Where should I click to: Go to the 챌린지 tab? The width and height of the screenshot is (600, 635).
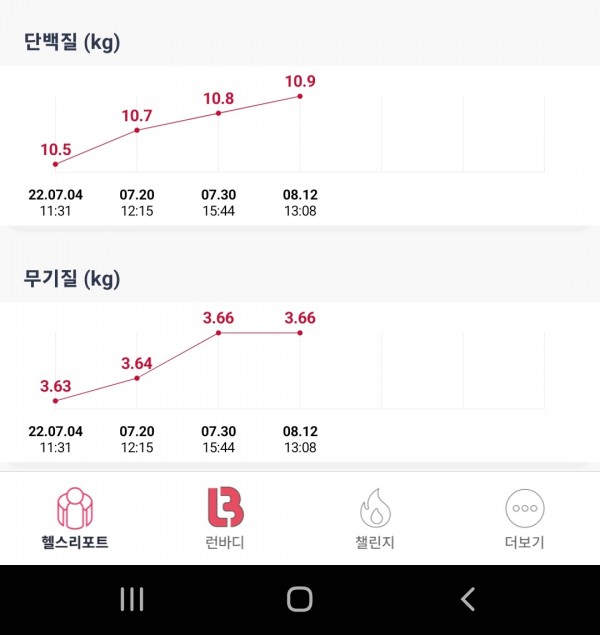tap(375, 518)
